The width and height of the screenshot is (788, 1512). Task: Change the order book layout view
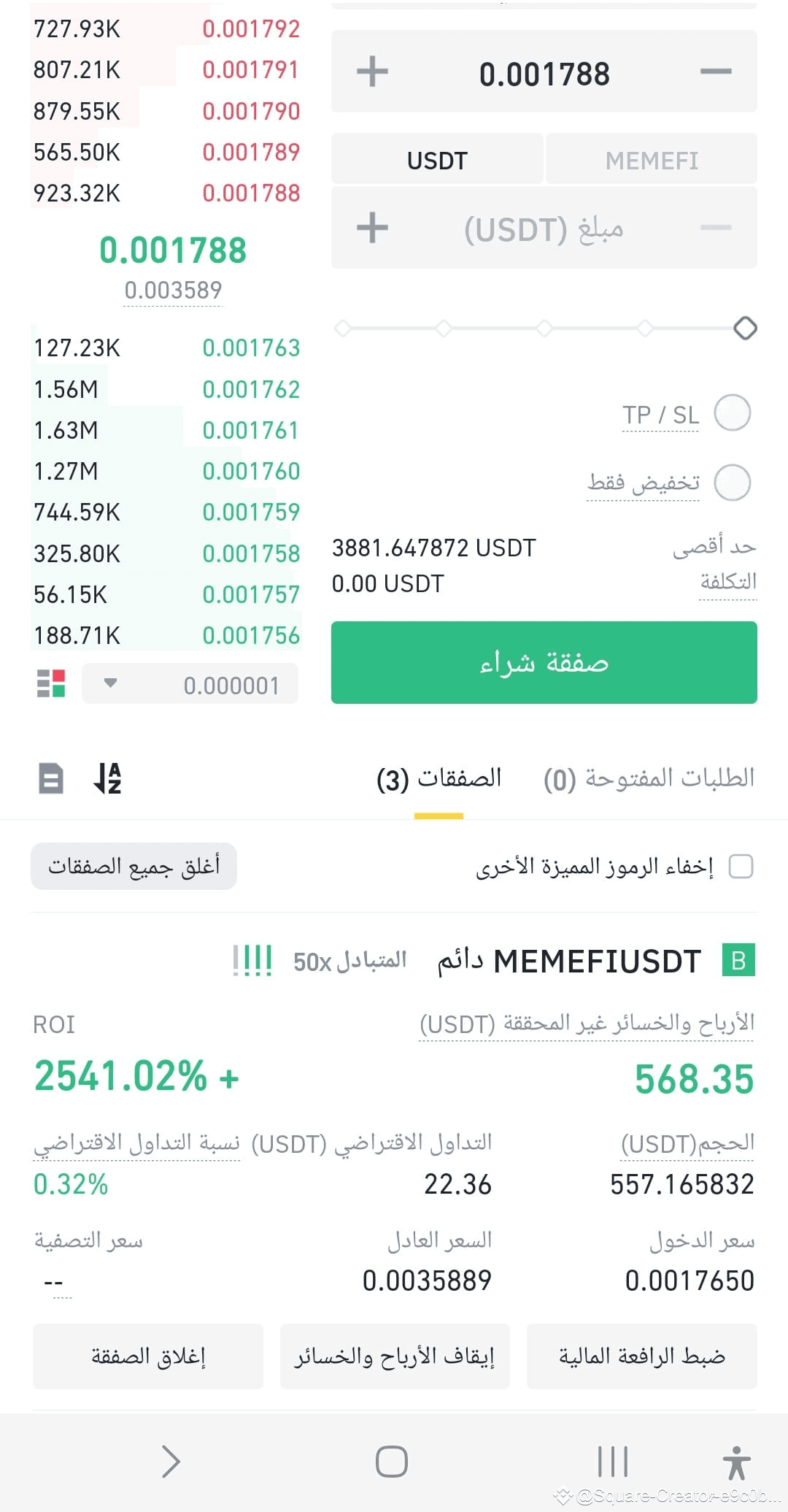click(x=51, y=684)
